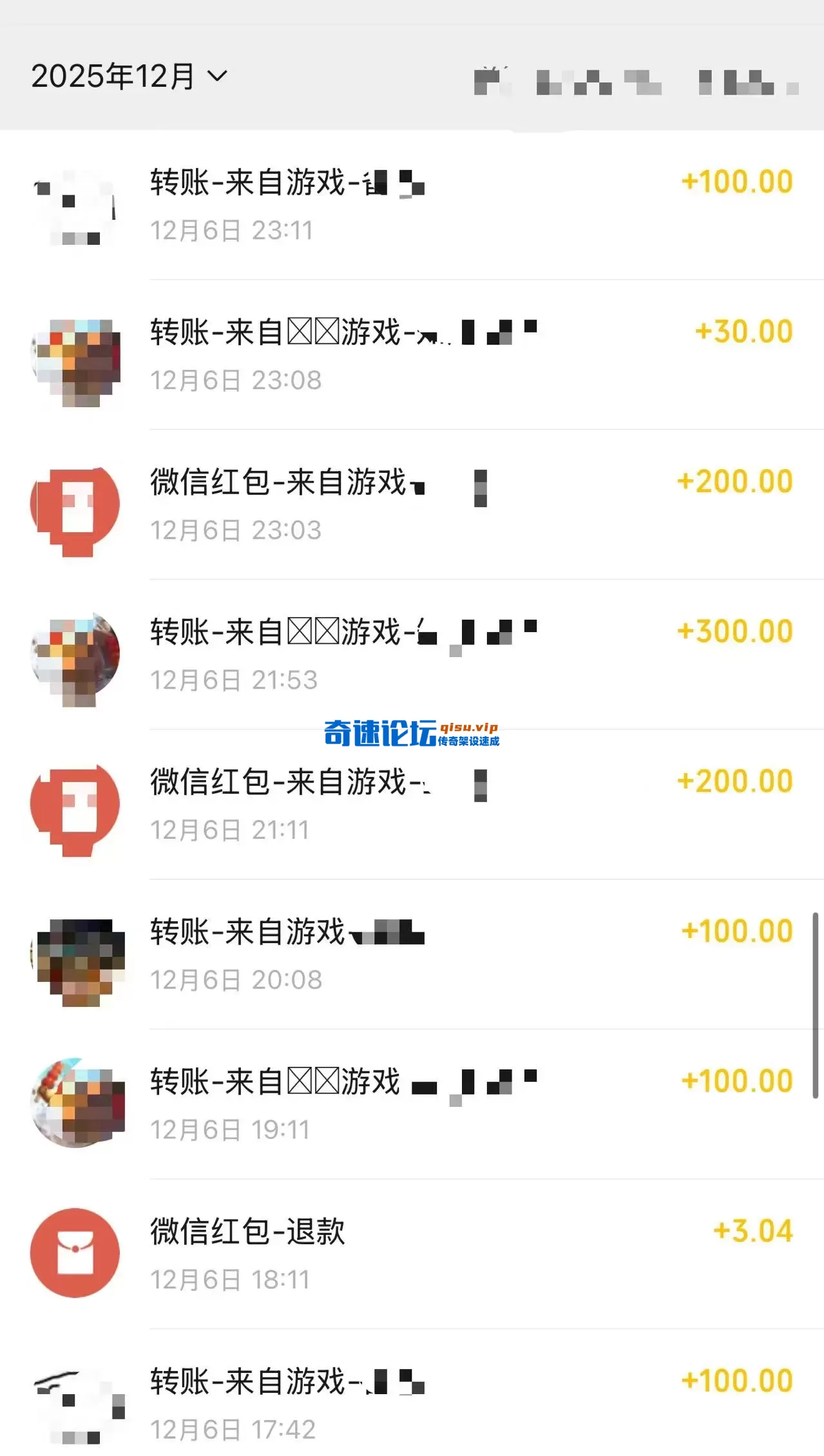824x1456 pixels.
Task: Click the red envelope icon beside 微信红包-退款
Action: tap(74, 1252)
